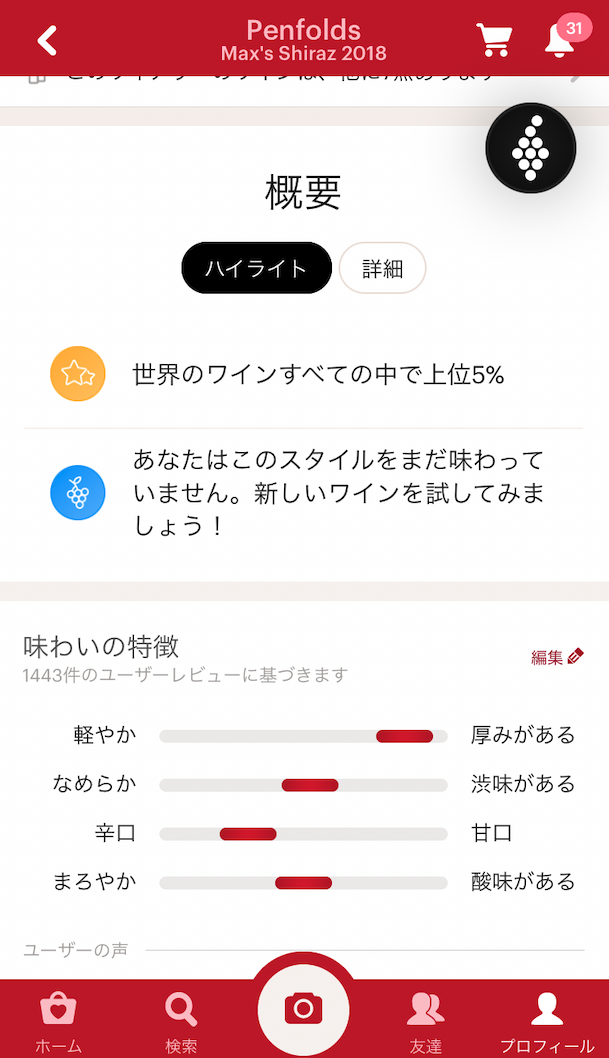Open the untried wine style highlight

(x=303, y=493)
